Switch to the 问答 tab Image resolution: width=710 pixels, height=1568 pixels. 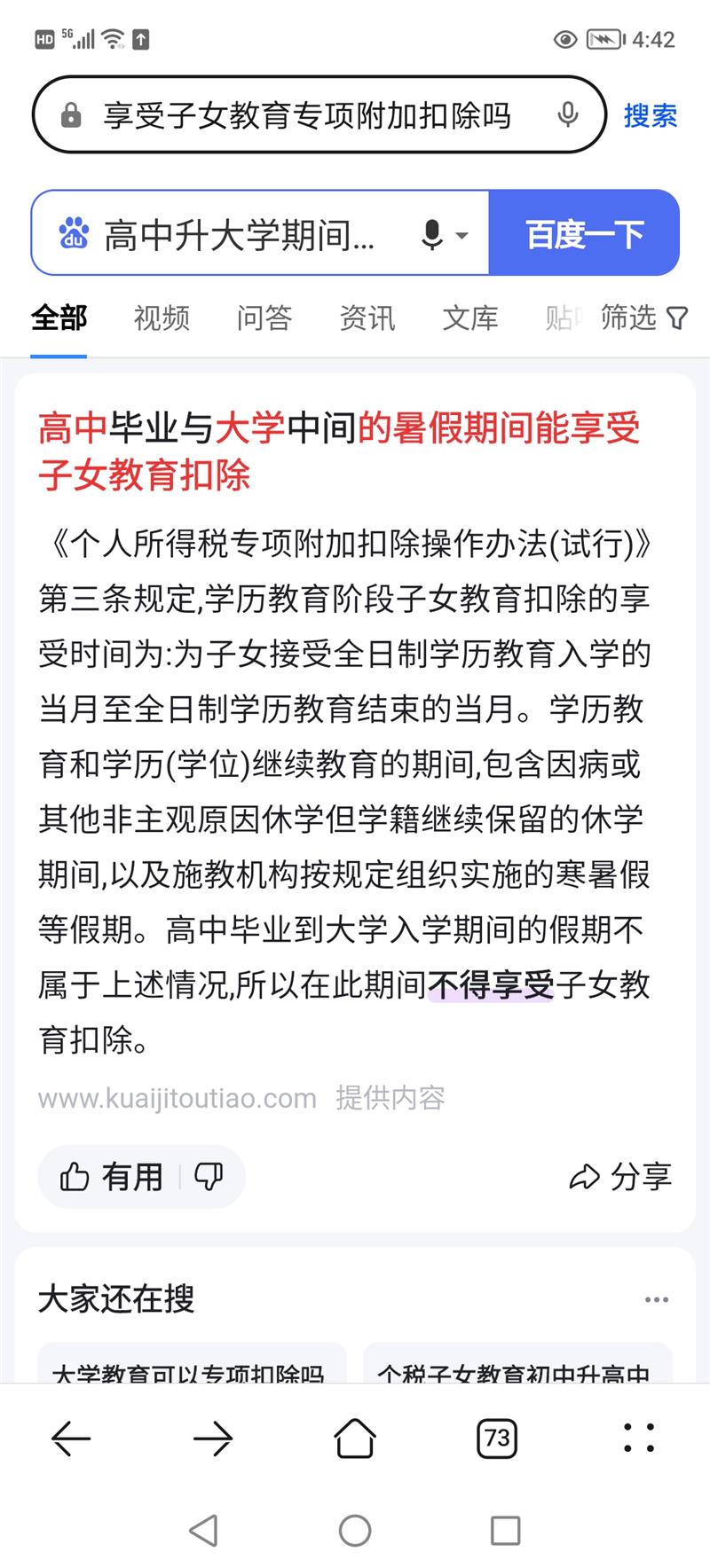(264, 318)
